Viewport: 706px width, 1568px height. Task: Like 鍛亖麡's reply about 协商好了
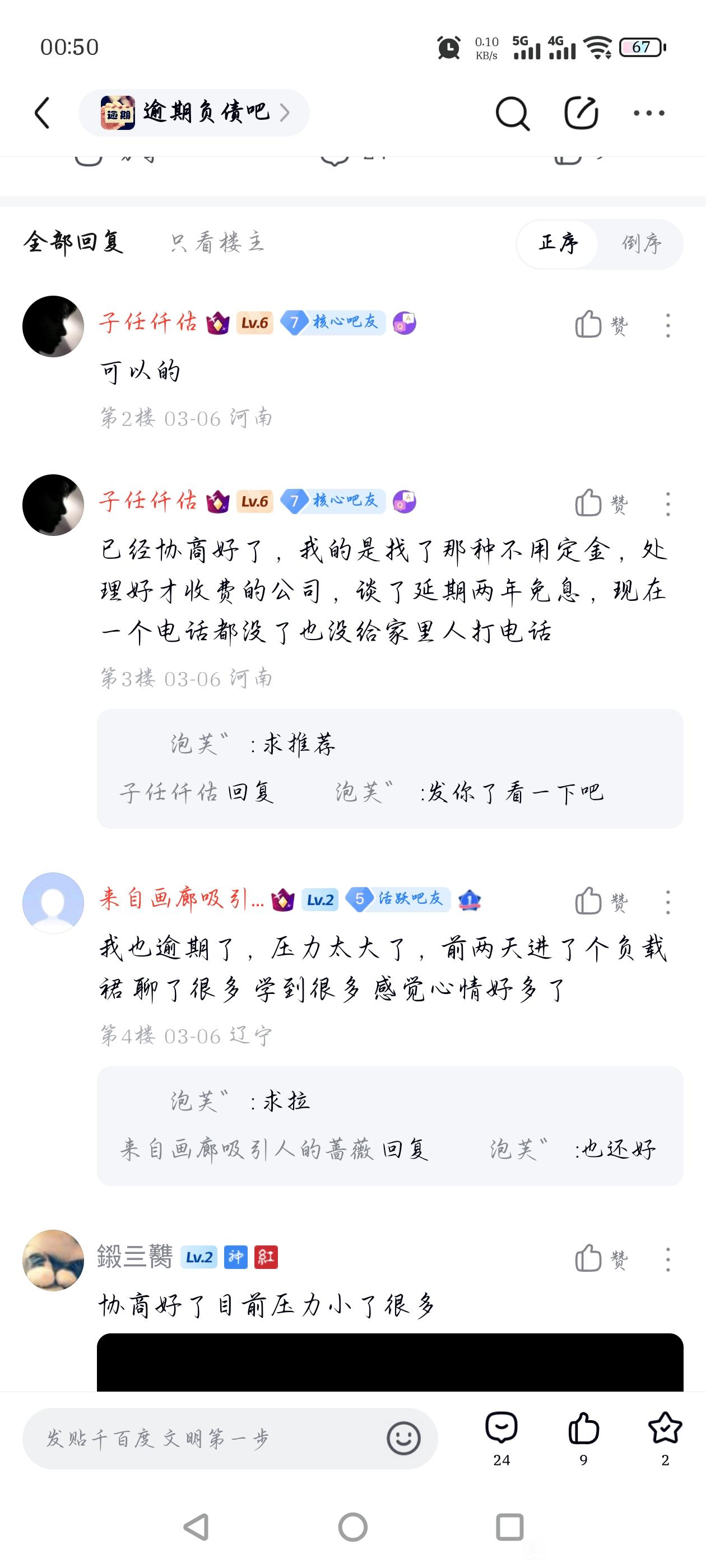[x=601, y=1258]
